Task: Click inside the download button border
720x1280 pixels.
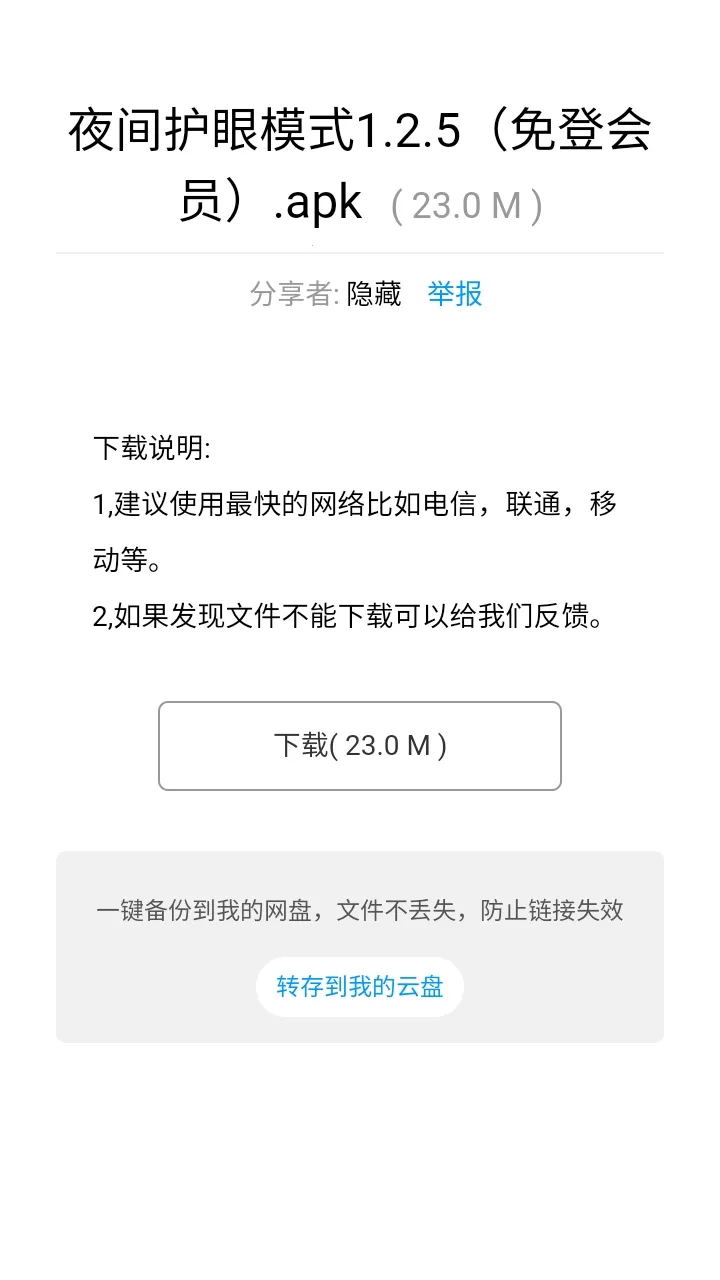Action: tap(359, 745)
